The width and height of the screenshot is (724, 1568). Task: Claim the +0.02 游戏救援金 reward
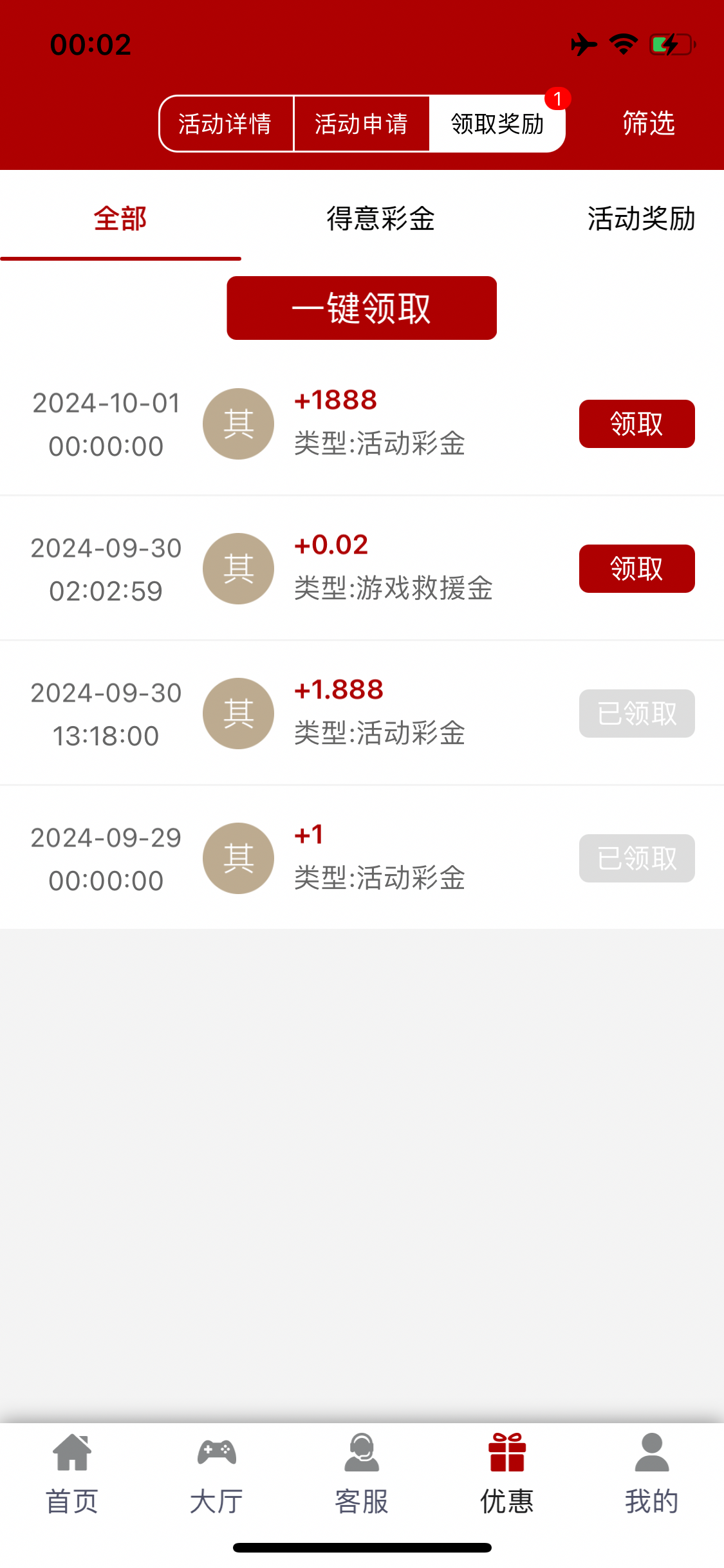coord(636,568)
